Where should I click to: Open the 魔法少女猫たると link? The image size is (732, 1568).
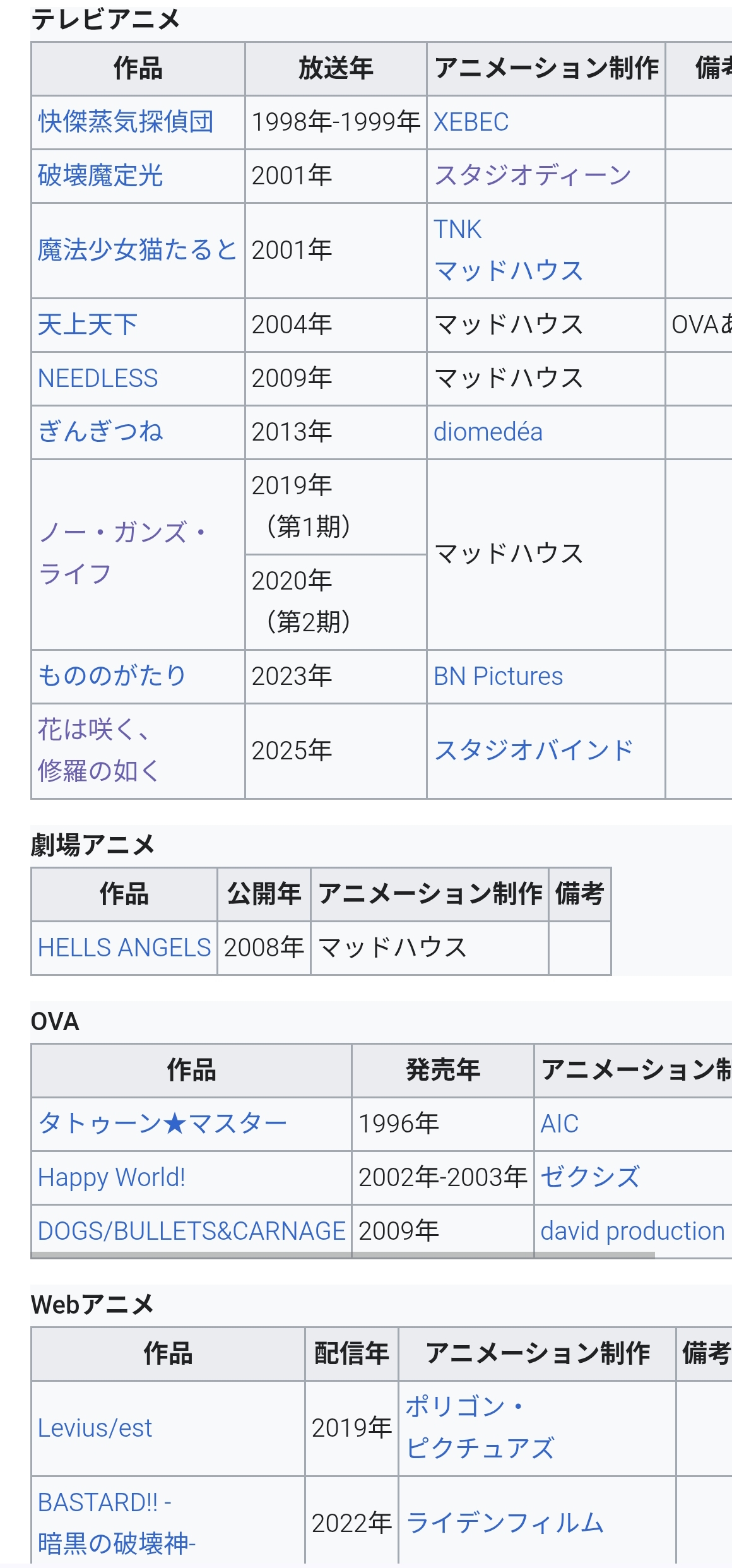137,250
